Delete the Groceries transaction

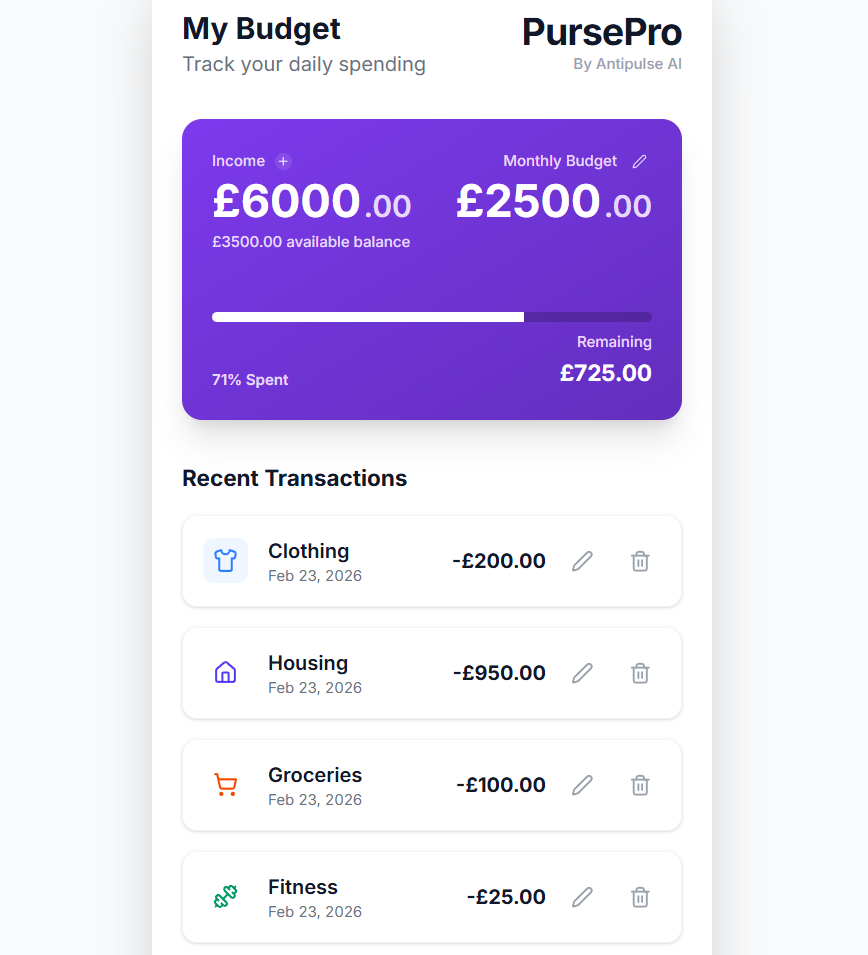[x=640, y=785]
